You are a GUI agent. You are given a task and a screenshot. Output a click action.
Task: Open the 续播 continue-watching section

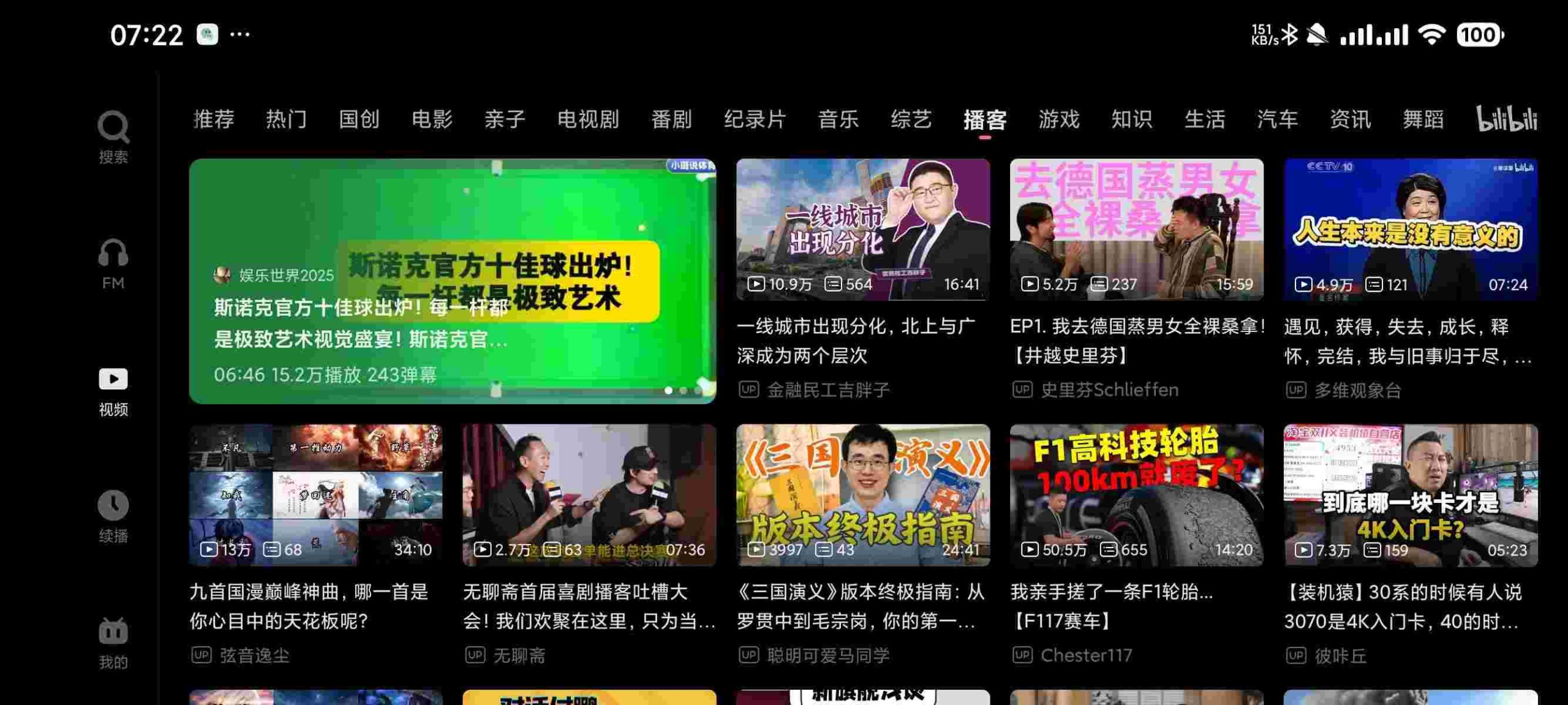[x=113, y=516]
